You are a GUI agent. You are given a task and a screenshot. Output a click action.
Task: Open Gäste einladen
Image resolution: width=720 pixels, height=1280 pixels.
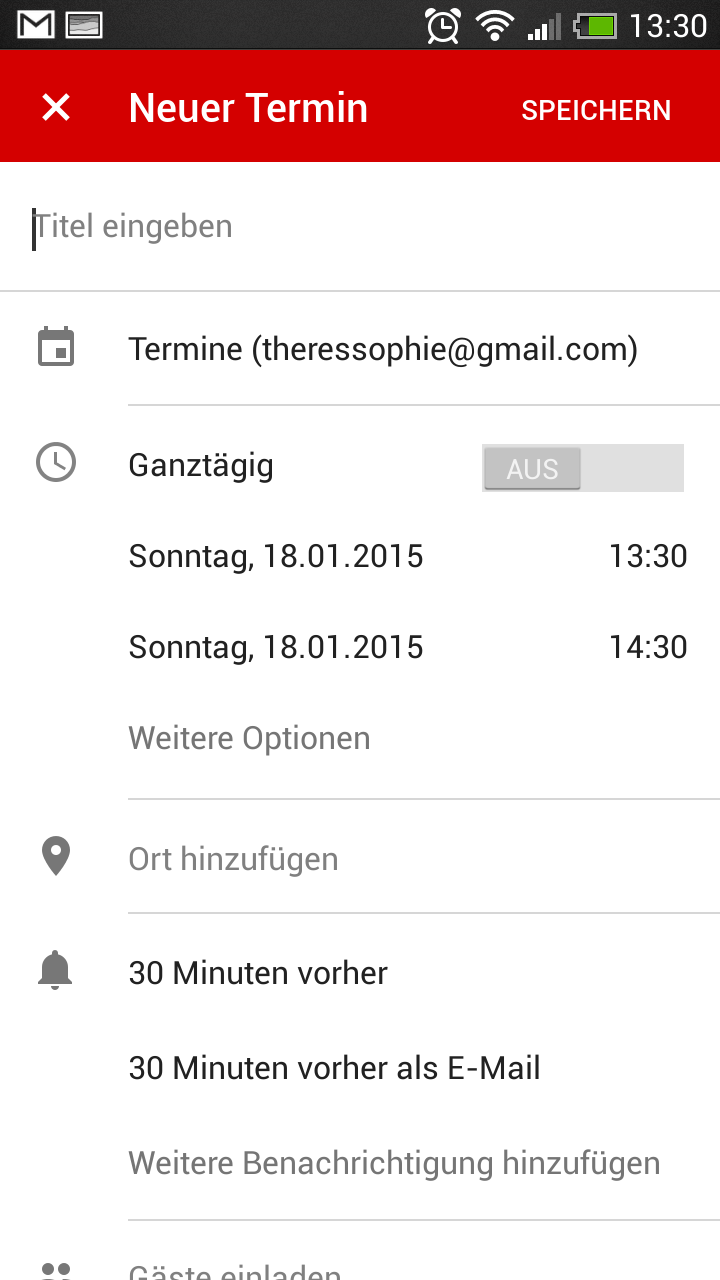(x=235, y=1270)
